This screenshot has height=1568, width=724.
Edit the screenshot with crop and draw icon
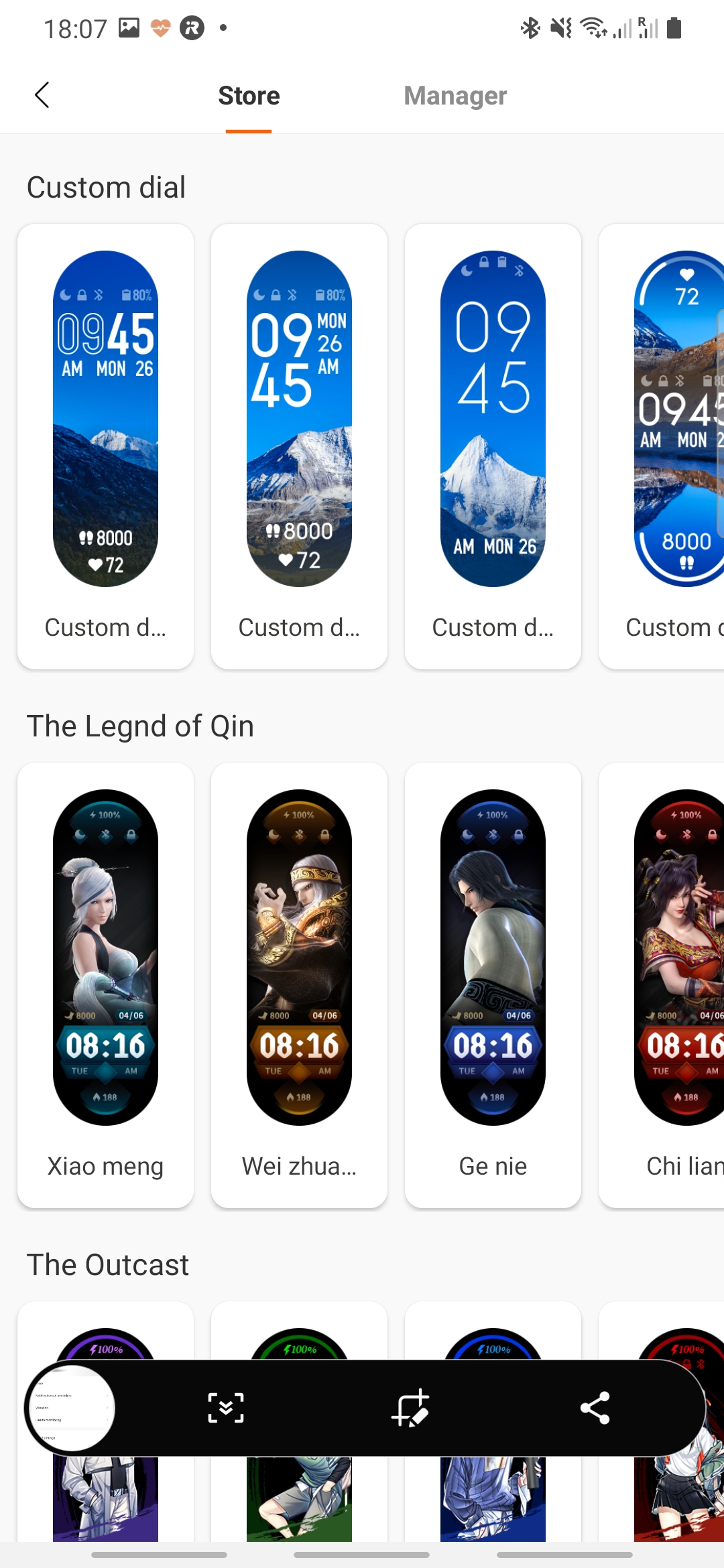[x=410, y=1408]
